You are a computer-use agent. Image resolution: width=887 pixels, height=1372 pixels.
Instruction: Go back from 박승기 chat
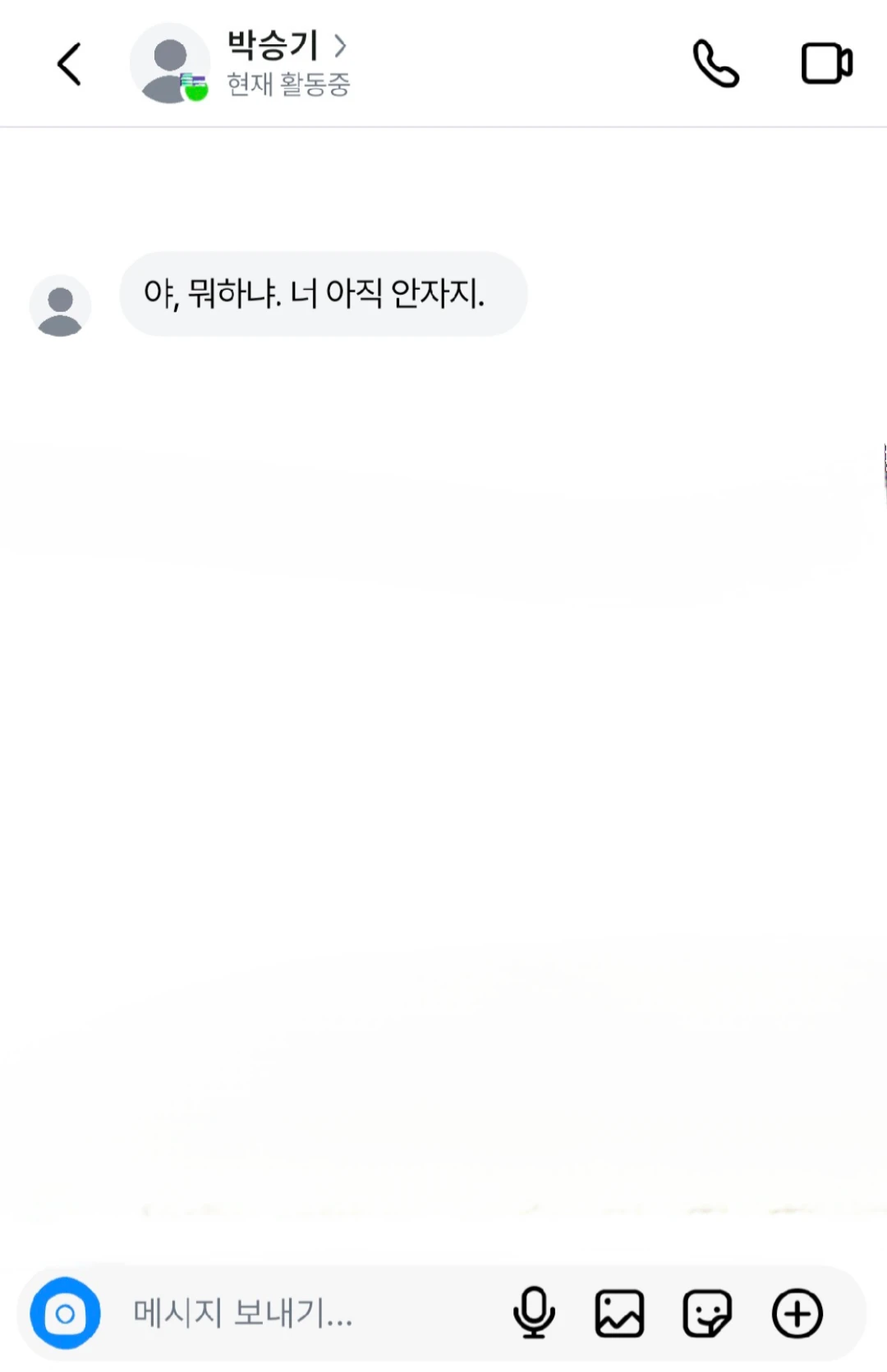tap(70, 64)
